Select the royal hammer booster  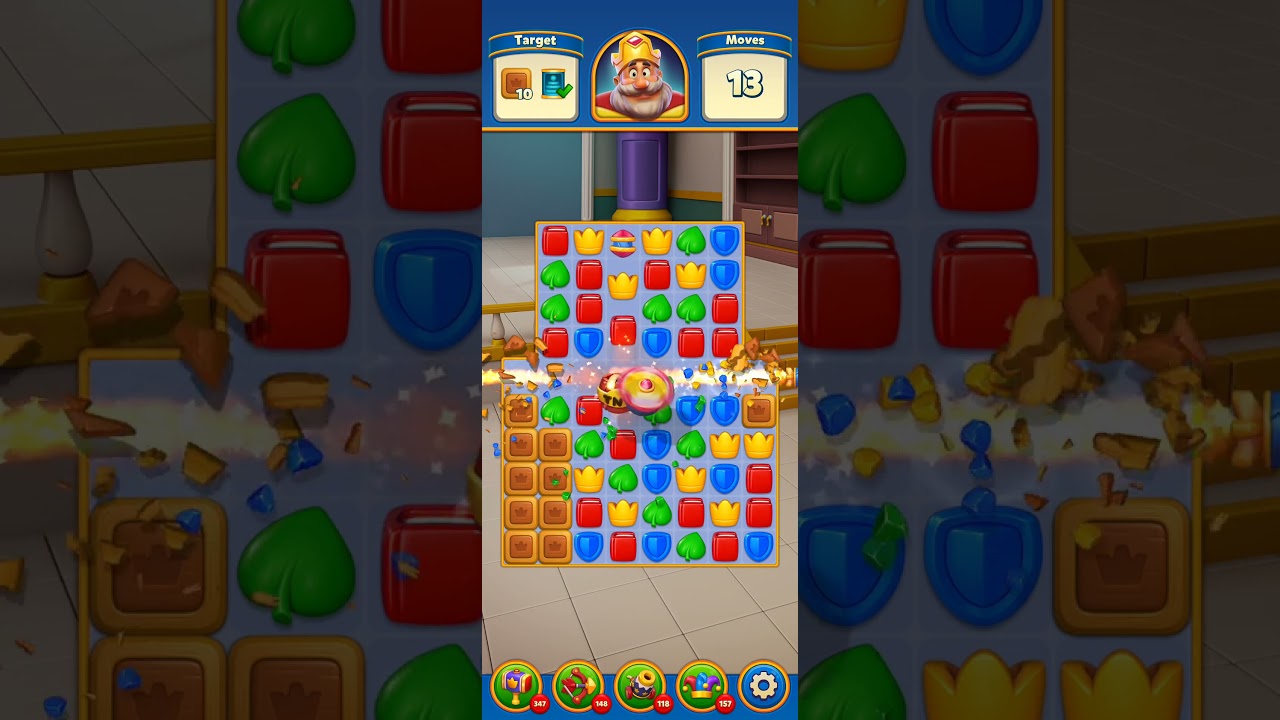coord(517,686)
